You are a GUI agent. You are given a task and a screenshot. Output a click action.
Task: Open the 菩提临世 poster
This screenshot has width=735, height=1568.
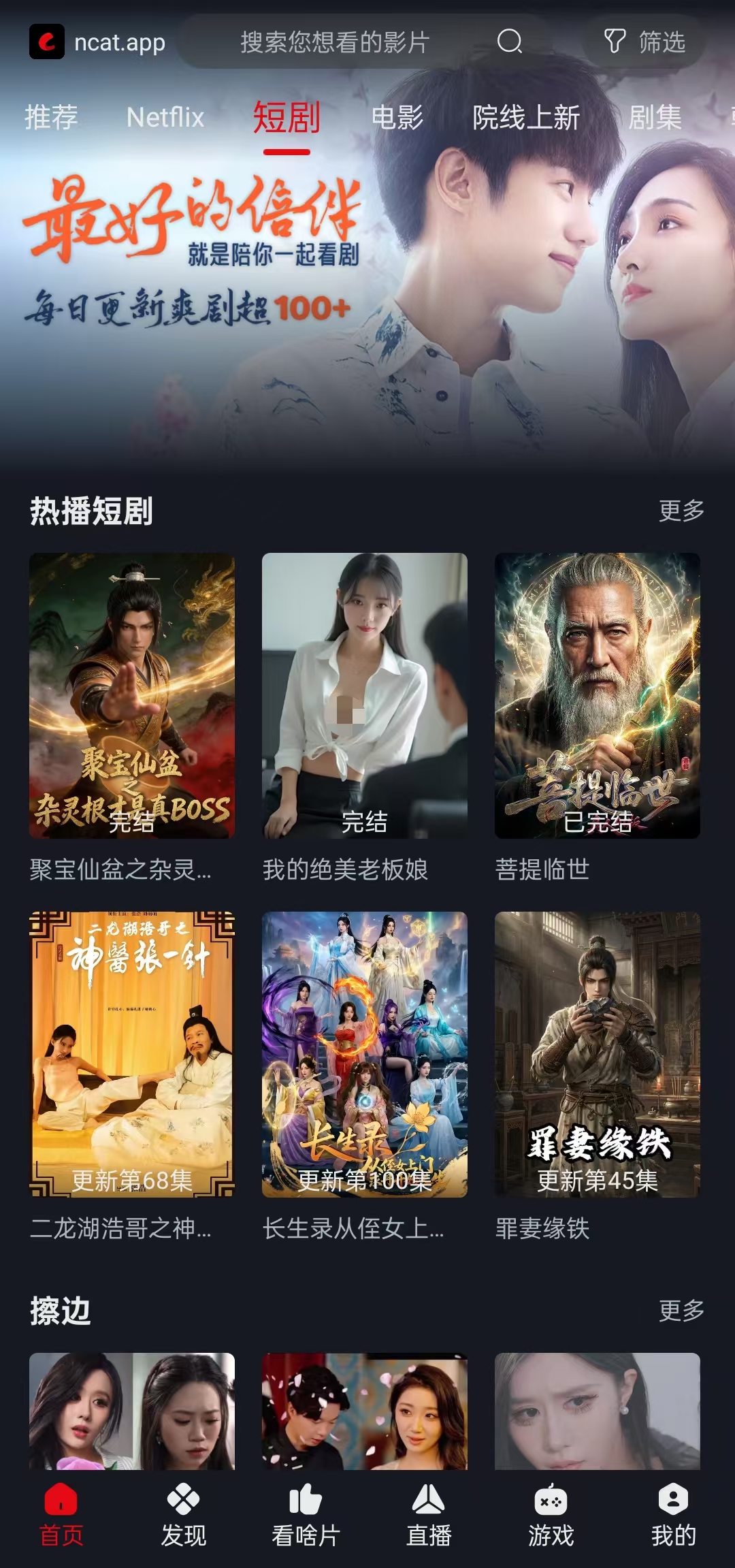599,694
